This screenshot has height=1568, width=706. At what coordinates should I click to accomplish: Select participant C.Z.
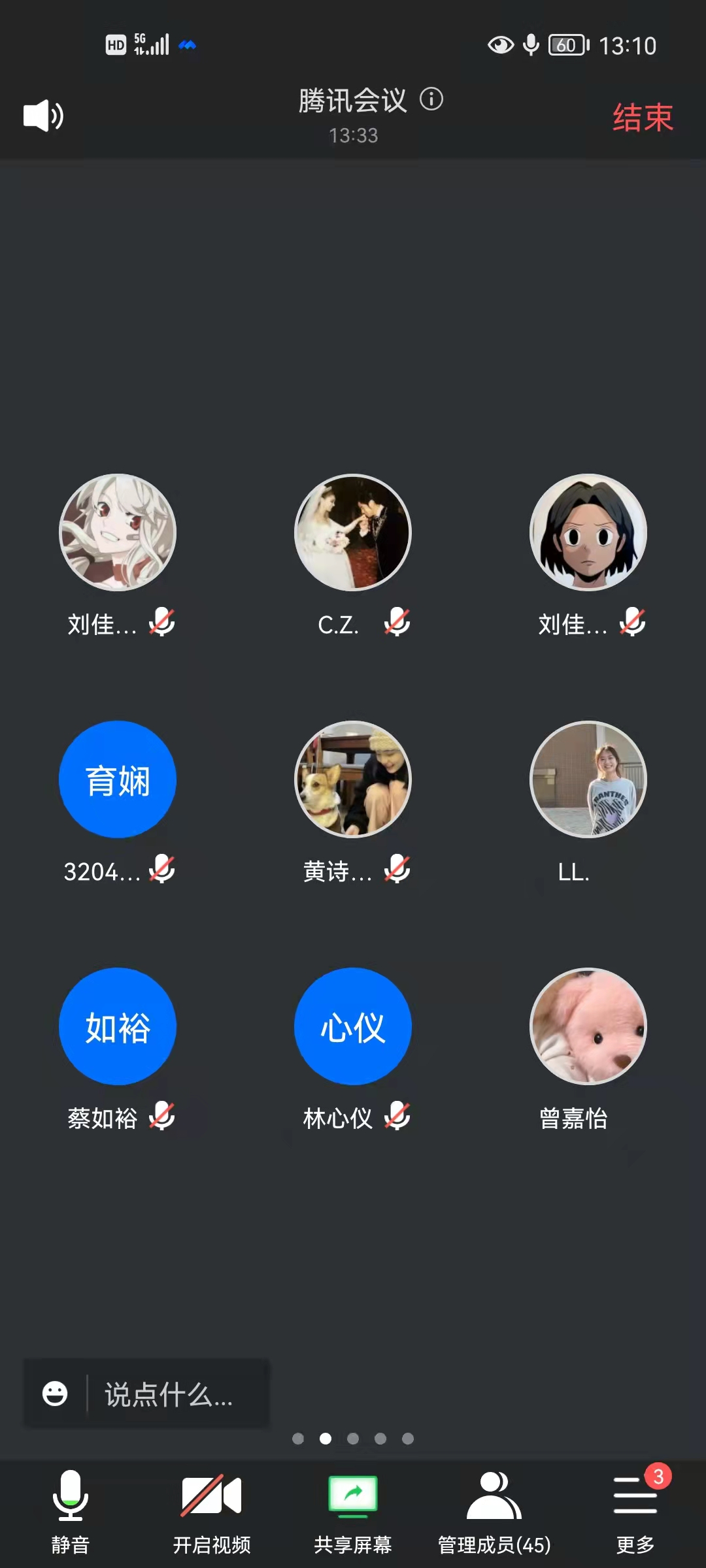[353, 532]
